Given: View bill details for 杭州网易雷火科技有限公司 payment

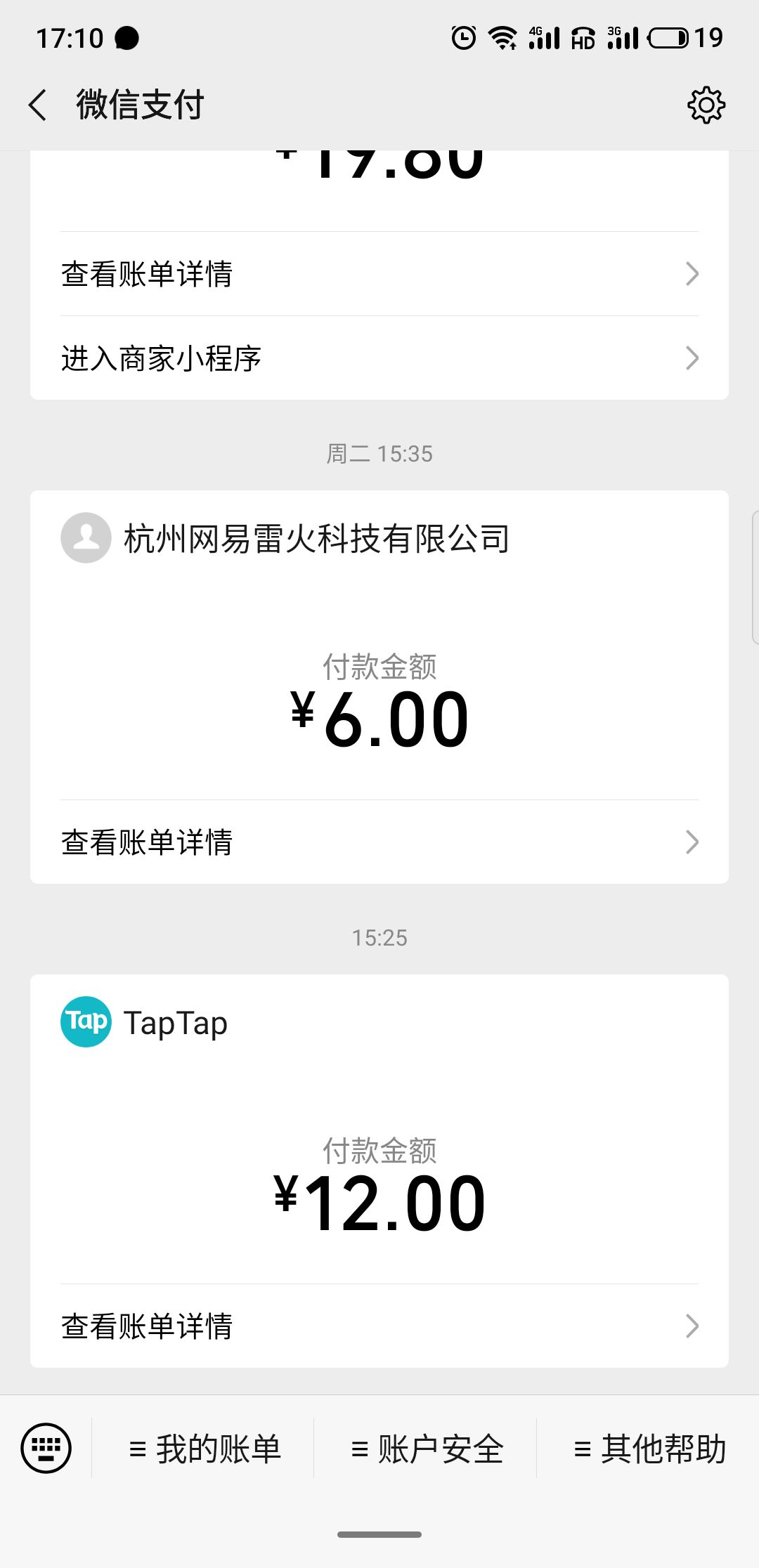Looking at the screenshot, I should [x=379, y=842].
